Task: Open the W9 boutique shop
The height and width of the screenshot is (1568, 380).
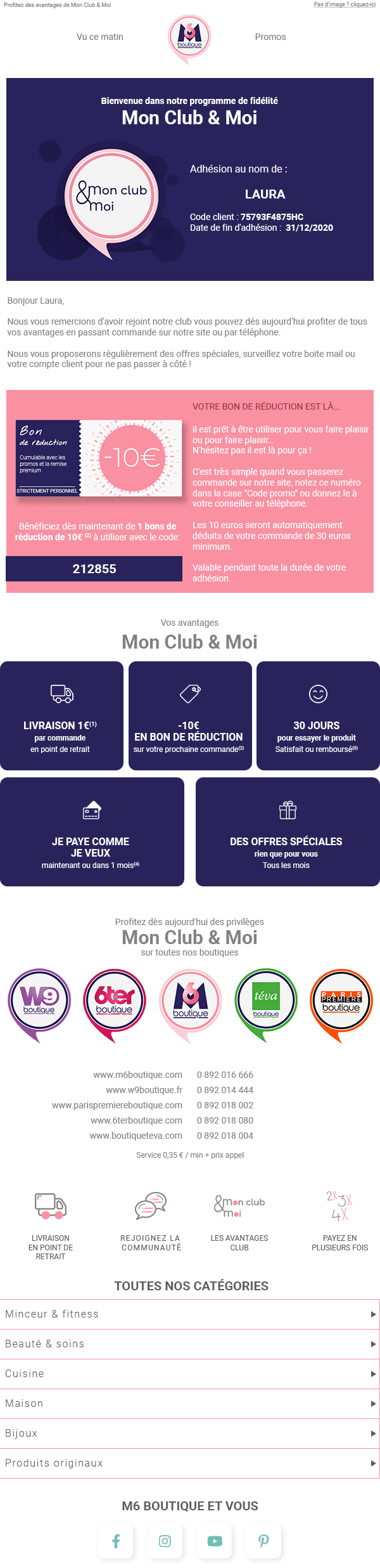Action: pyautogui.click(x=39, y=1001)
